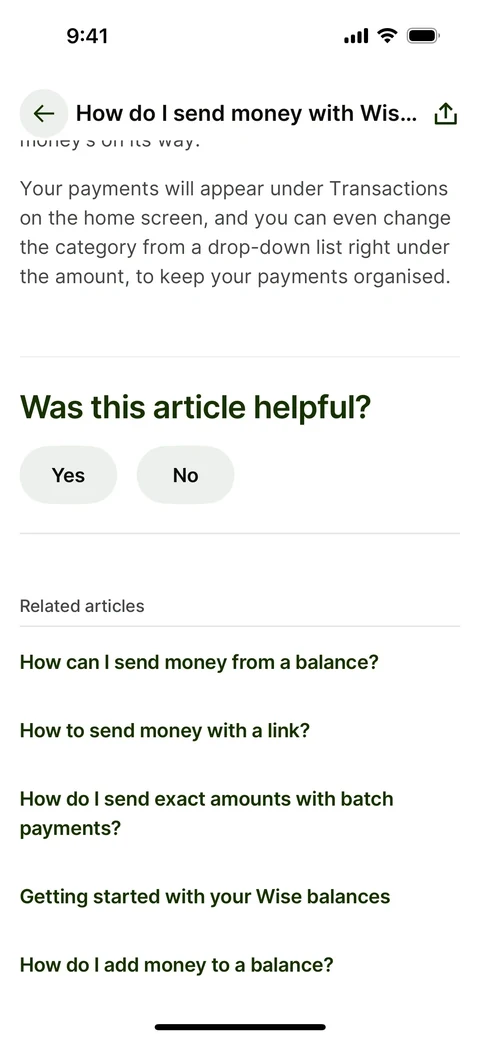Viewport: 480px width, 1040px height.
Task: Mark the article as helpful with Yes
Action: [x=68, y=475]
